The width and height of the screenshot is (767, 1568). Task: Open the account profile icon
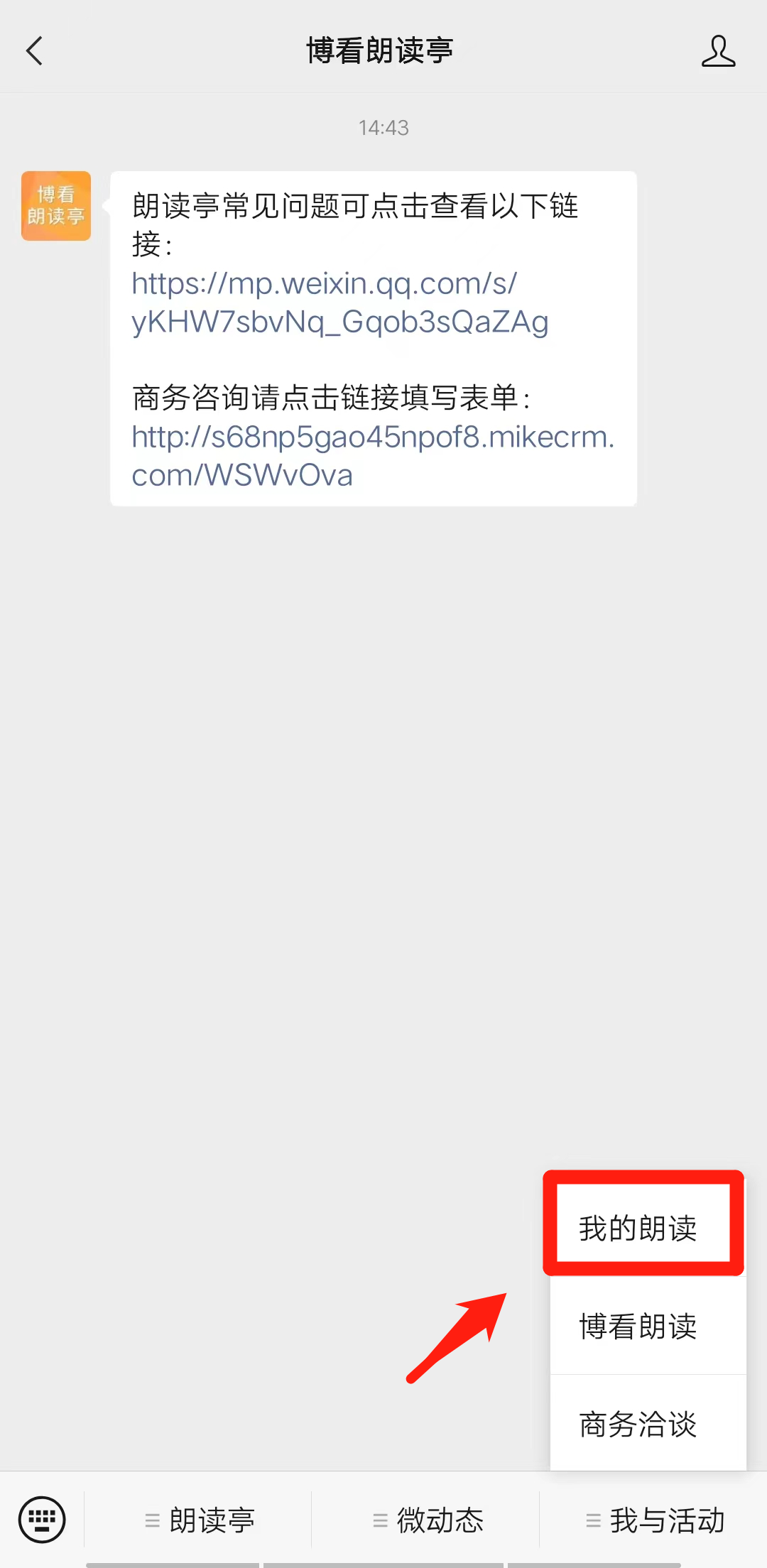coord(718,51)
